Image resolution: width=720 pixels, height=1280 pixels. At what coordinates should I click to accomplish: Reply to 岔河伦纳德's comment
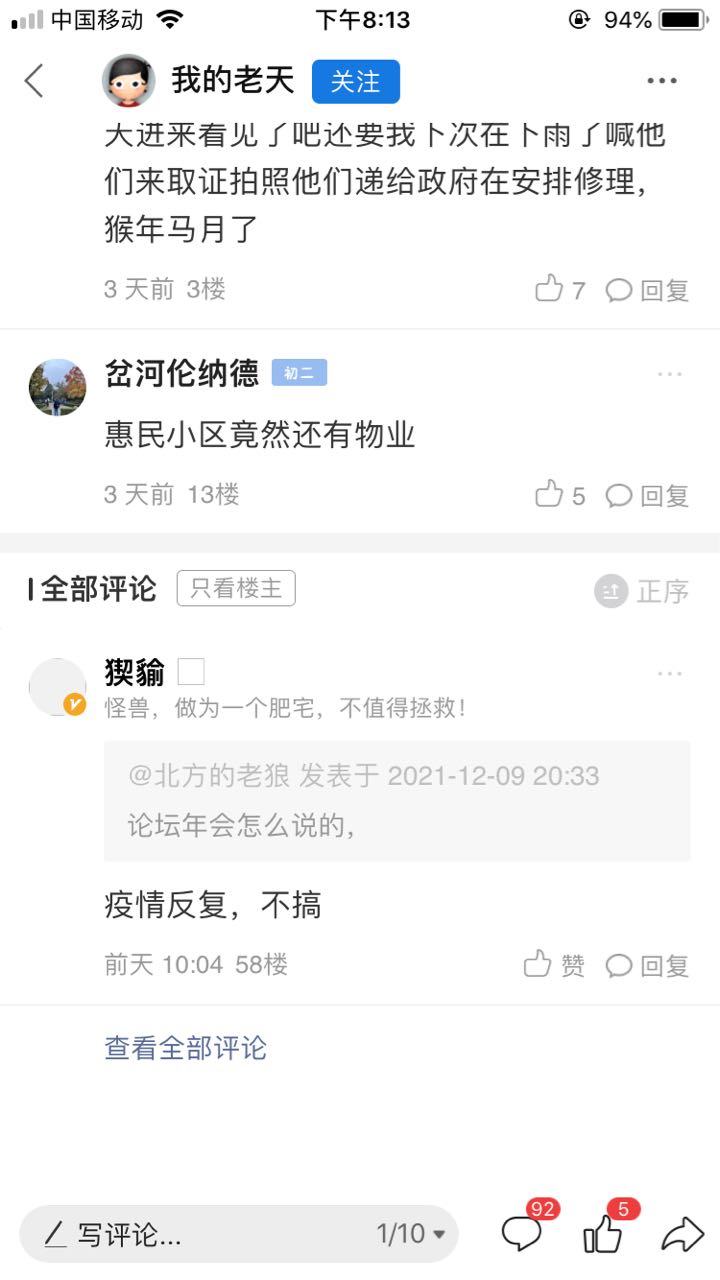point(648,495)
